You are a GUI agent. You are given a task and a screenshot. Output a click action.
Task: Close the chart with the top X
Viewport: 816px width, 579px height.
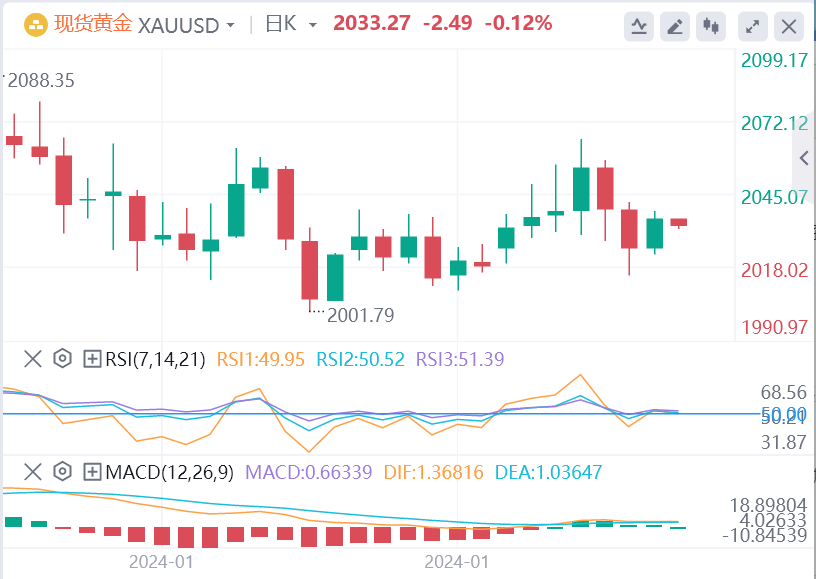789,26
